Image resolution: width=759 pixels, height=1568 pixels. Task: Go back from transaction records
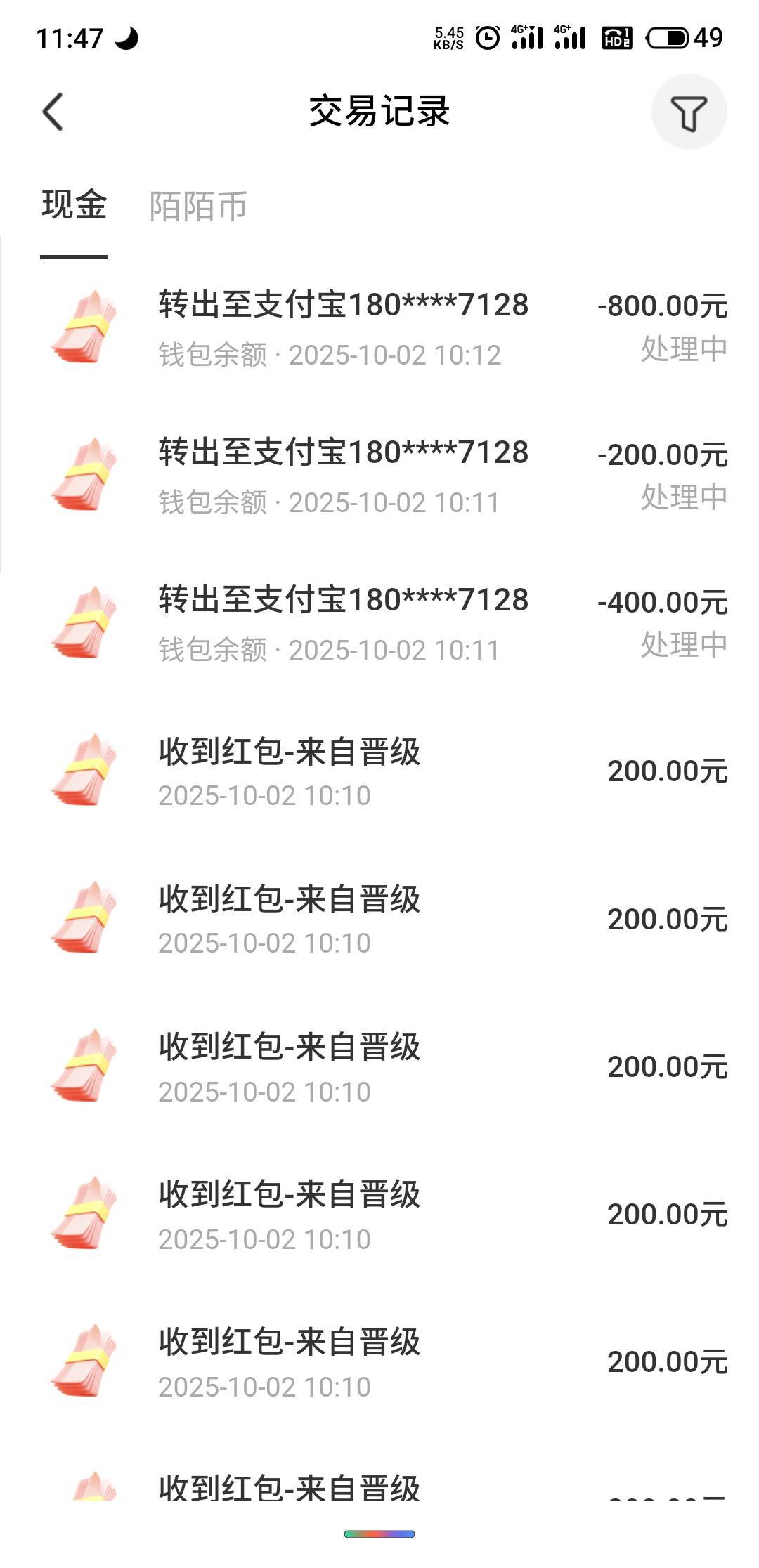coord(53,112)
